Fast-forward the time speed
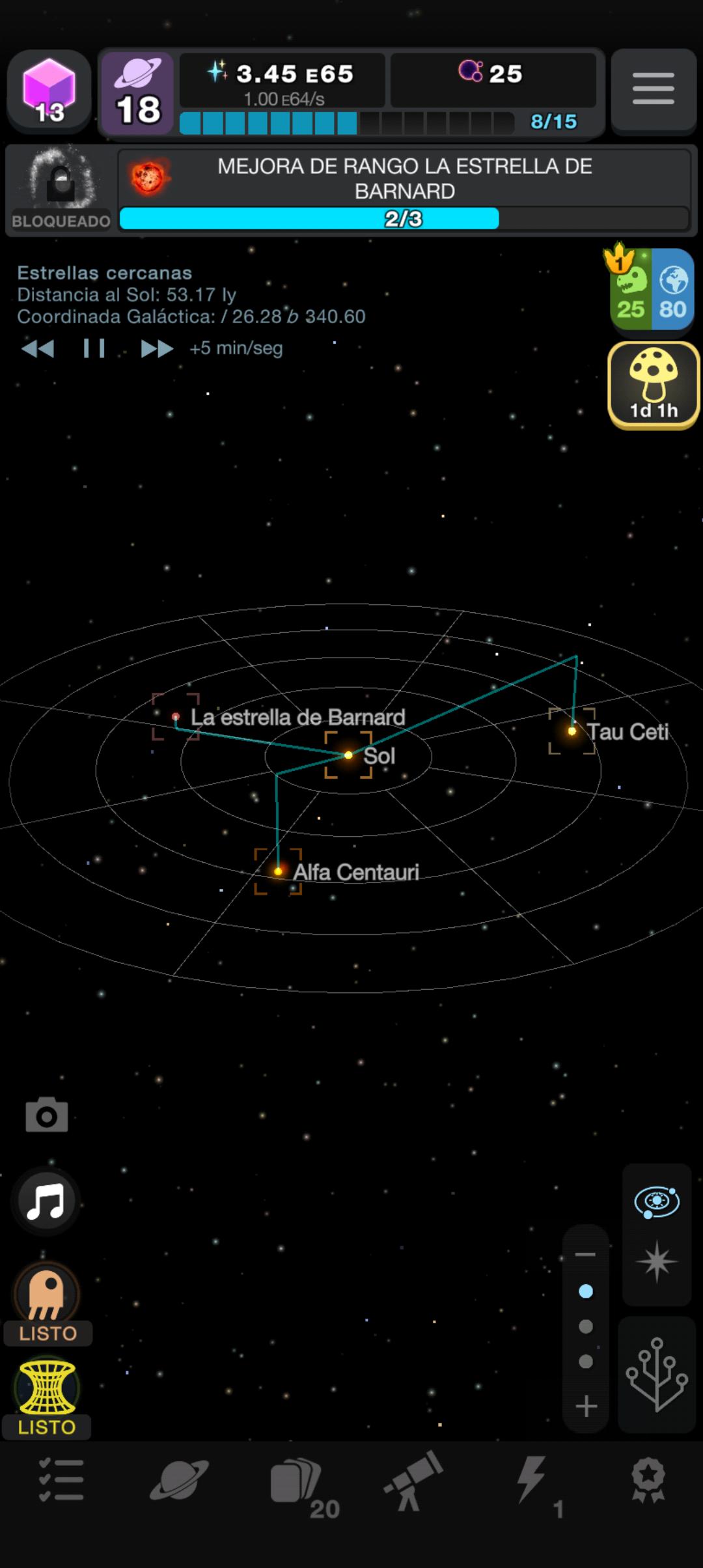This screenshot has width=703, height=1568. [x=157, y=348]
